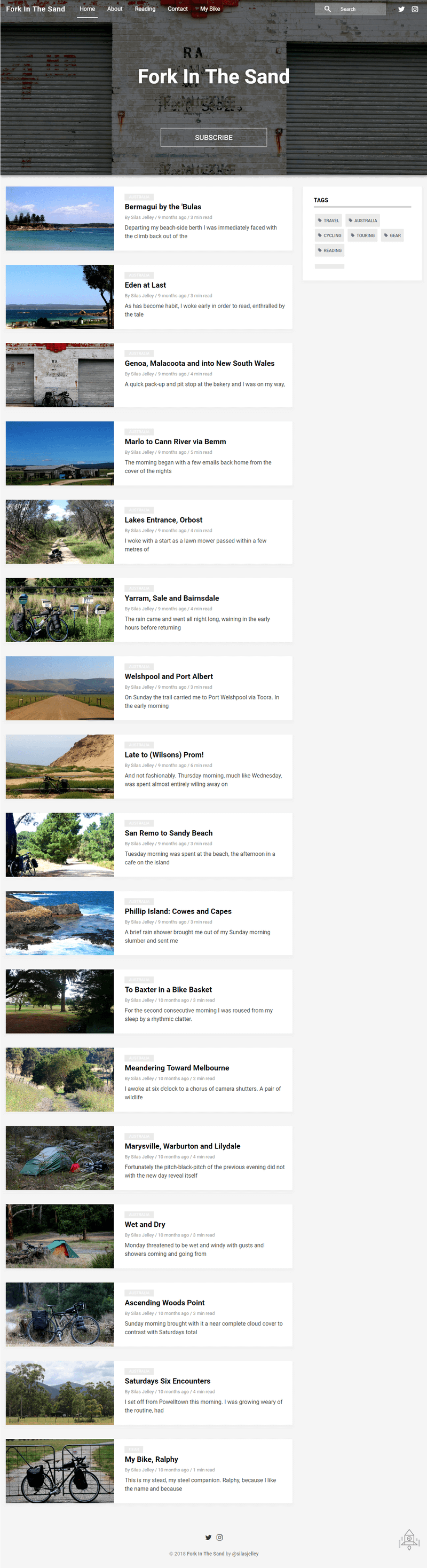The height and width of the screenshot is (1568, 427).
Task: Open the Wet and Dry post image
Action: click(x=60, y=1236)
